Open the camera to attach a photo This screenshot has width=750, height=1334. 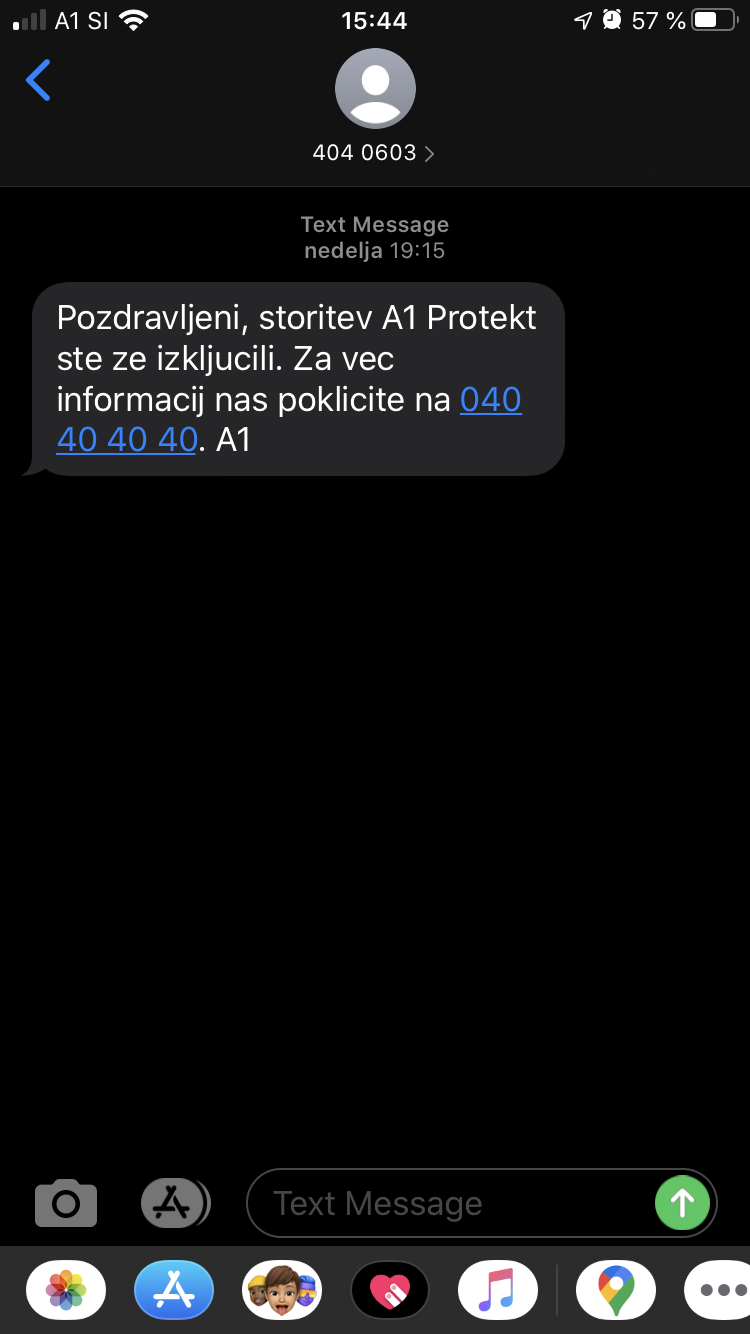tap(66, 1203)
